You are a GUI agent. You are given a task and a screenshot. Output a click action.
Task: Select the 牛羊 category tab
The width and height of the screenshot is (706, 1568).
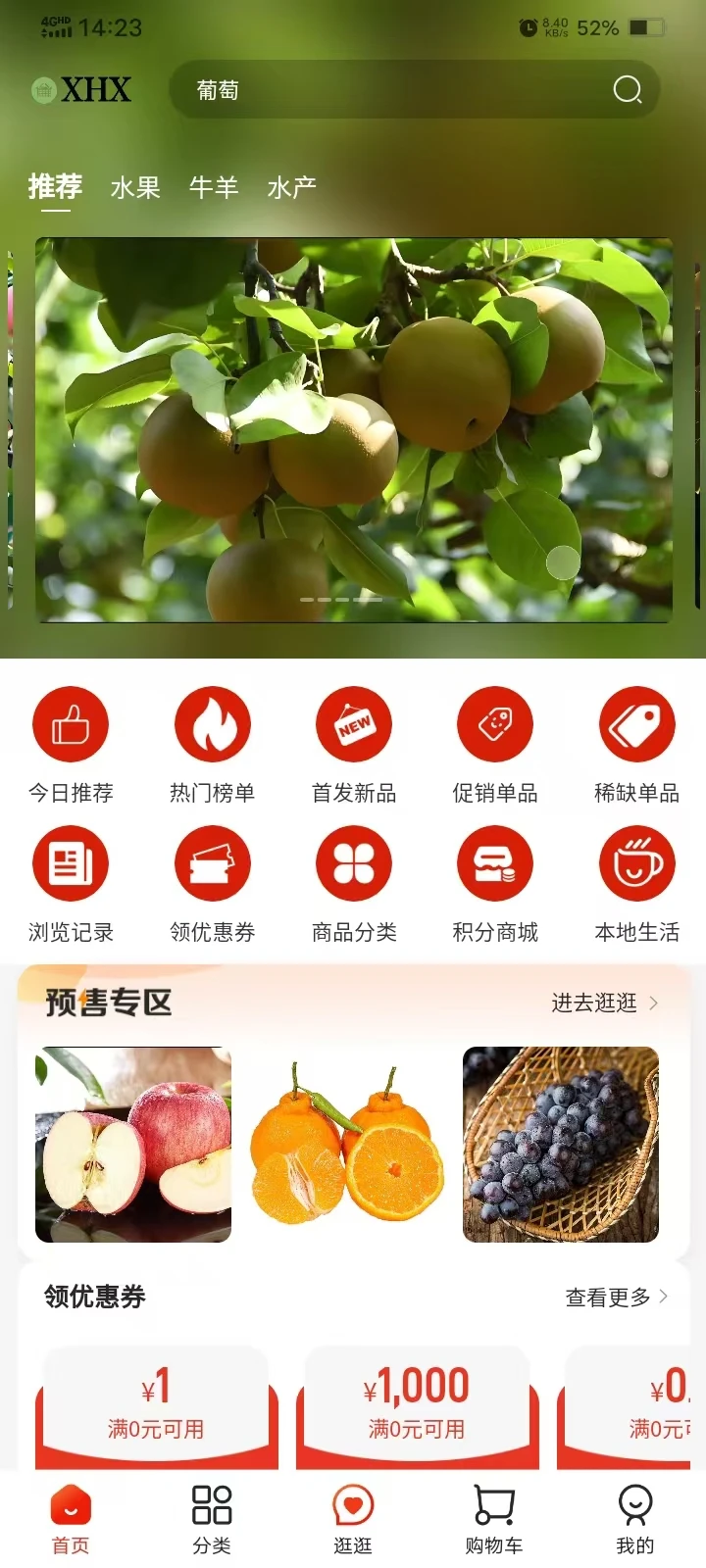[214, 187]
